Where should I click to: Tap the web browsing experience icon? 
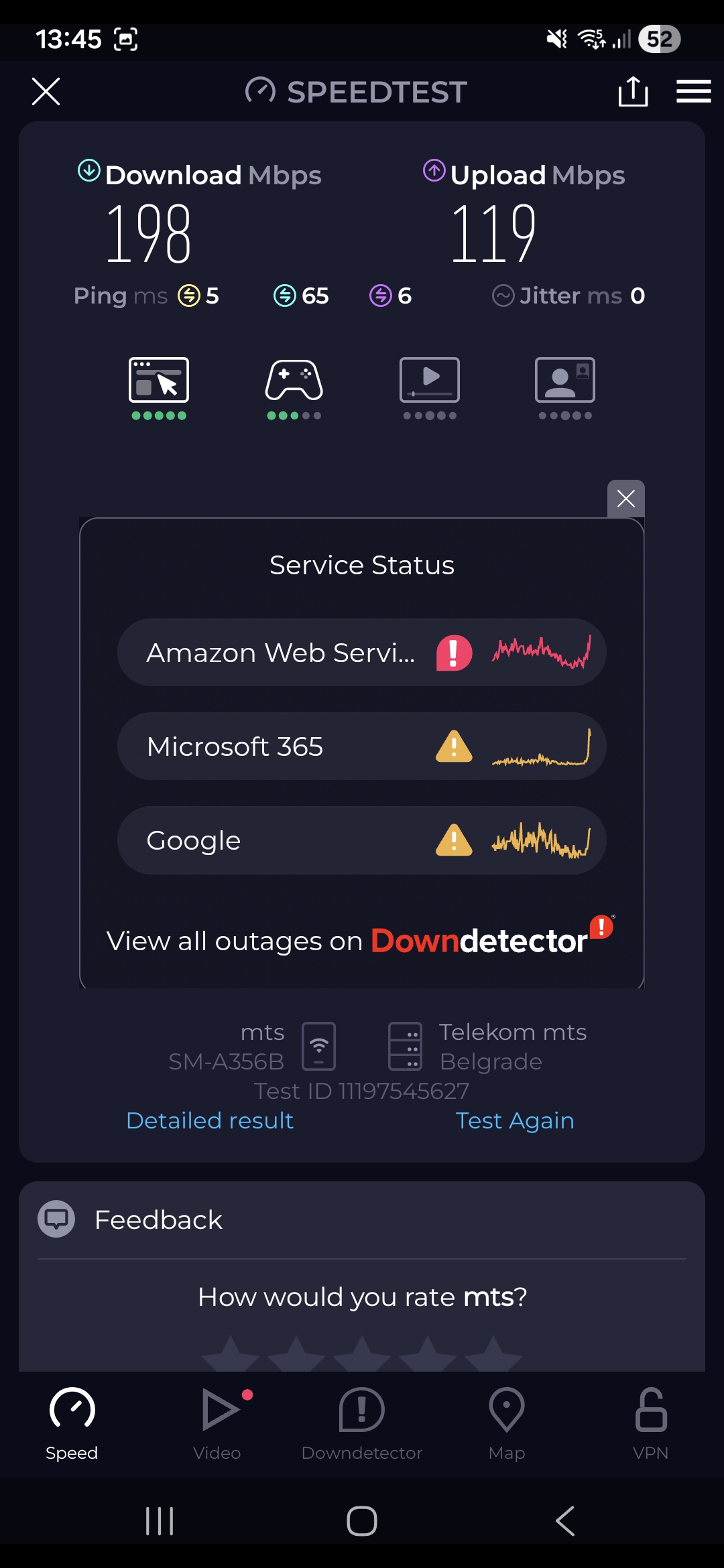click(159, 381)
